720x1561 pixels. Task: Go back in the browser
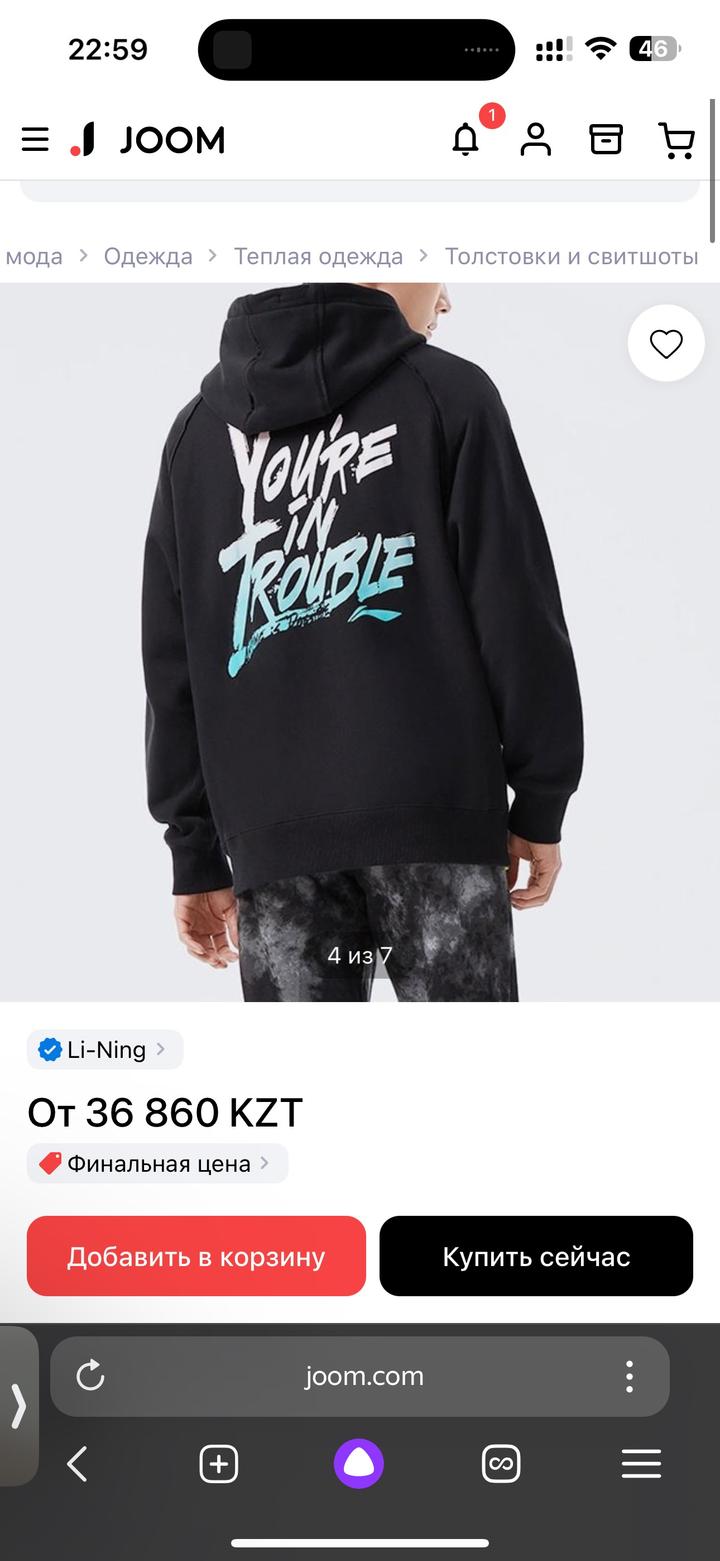coord(77,1465)
